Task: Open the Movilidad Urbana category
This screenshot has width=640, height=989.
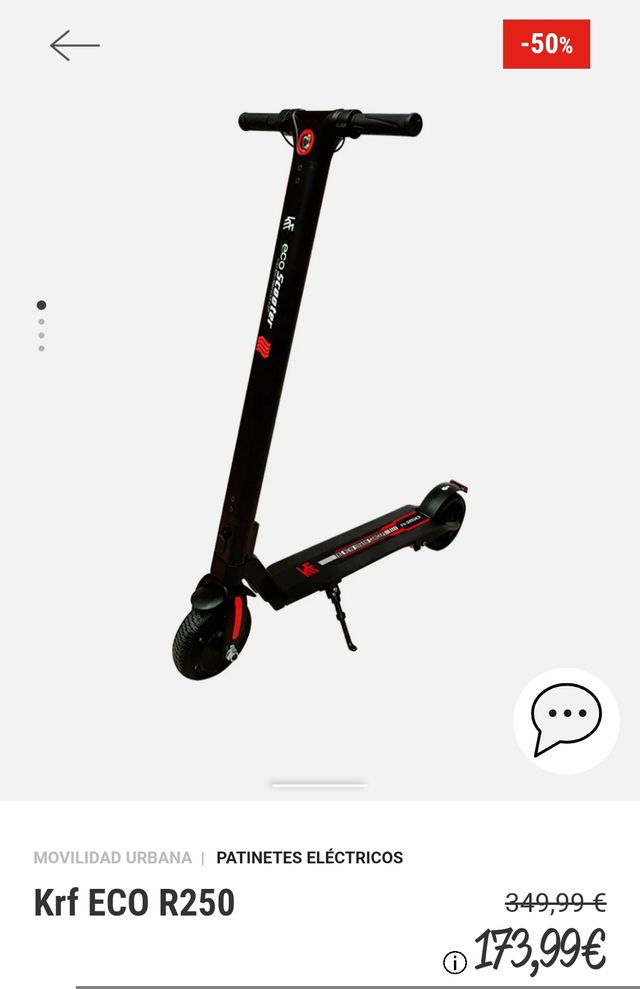Action: pos(112,858)
